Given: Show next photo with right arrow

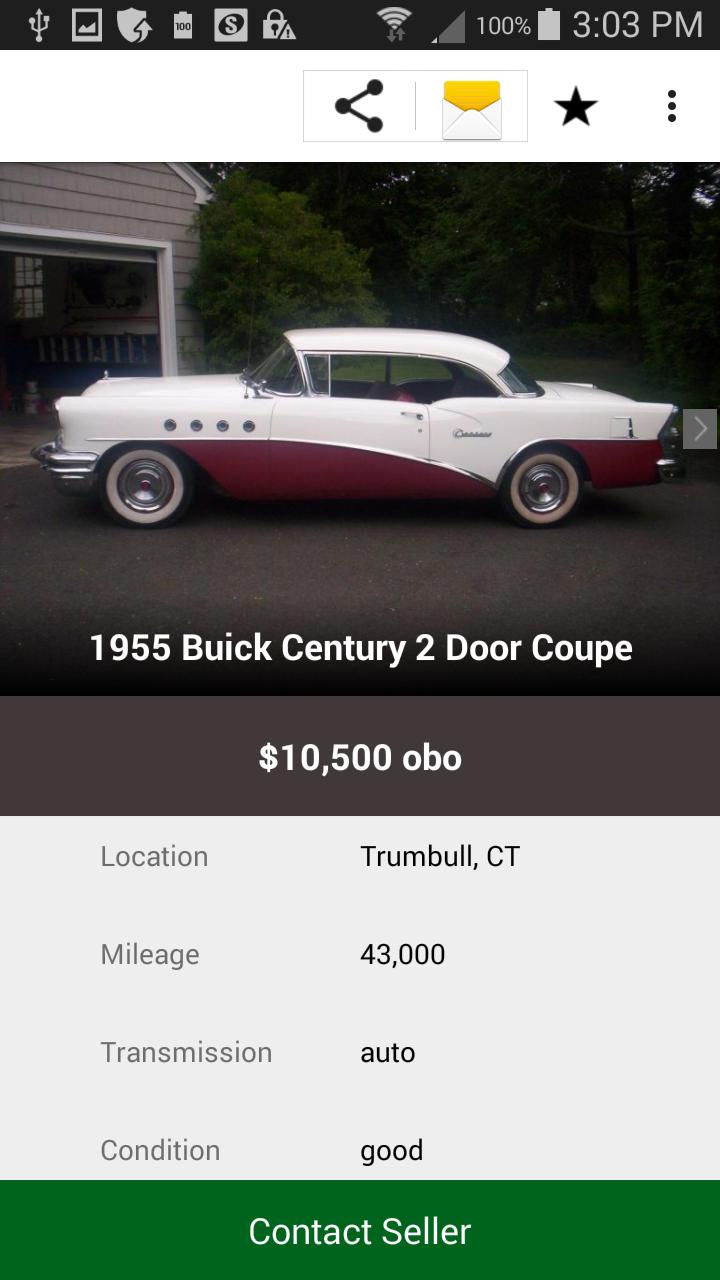Looking at the screenshot, I should point(700,429).
